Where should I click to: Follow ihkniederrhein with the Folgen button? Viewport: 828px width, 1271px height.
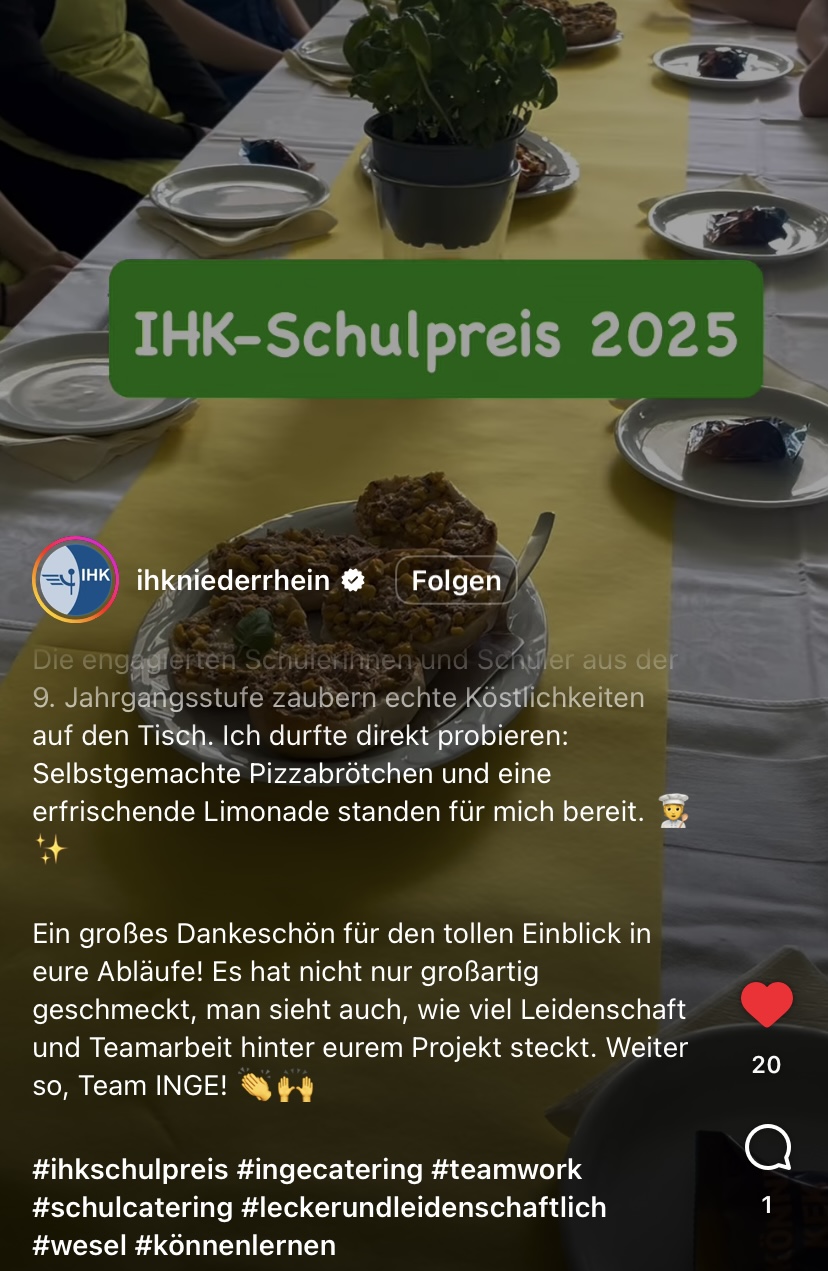456,581
